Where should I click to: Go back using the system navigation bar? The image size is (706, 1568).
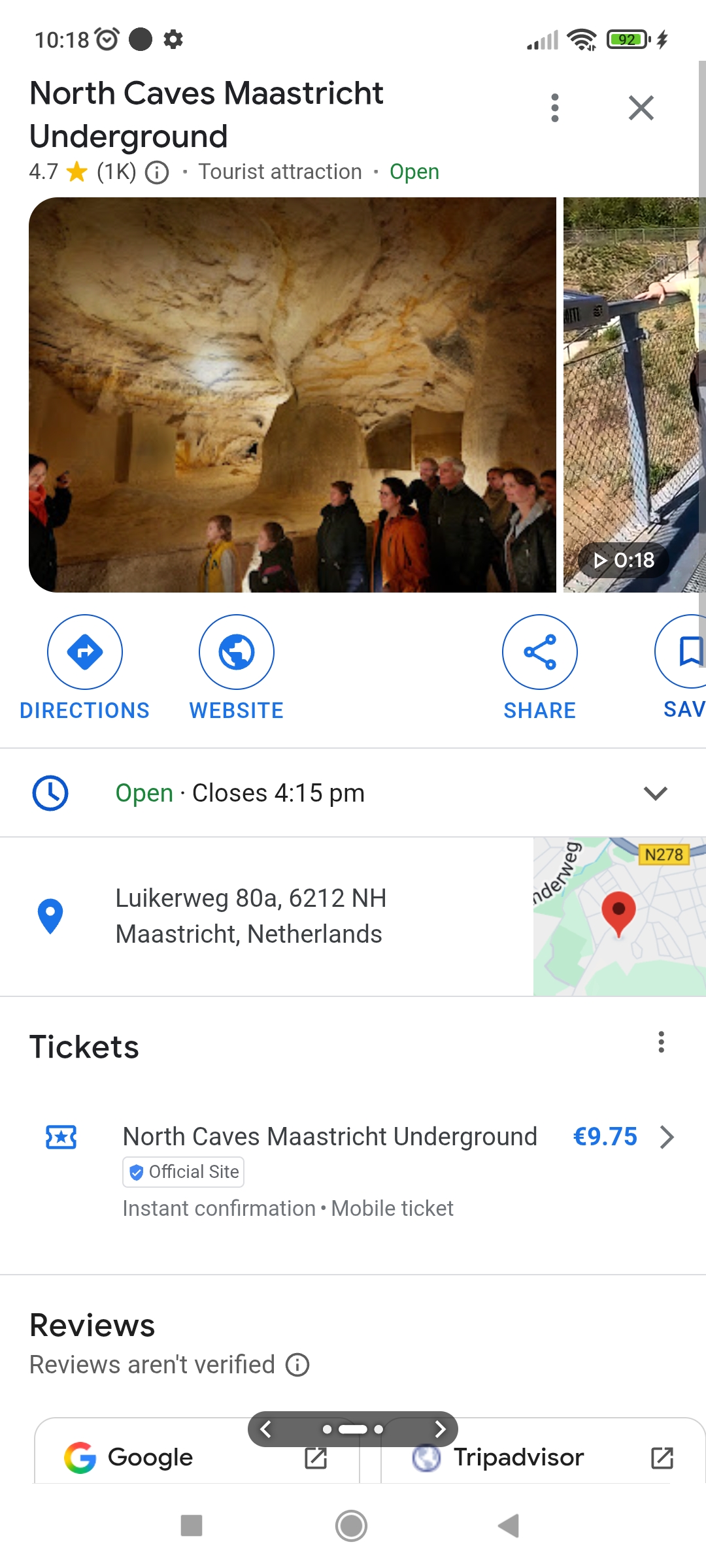509,1526
